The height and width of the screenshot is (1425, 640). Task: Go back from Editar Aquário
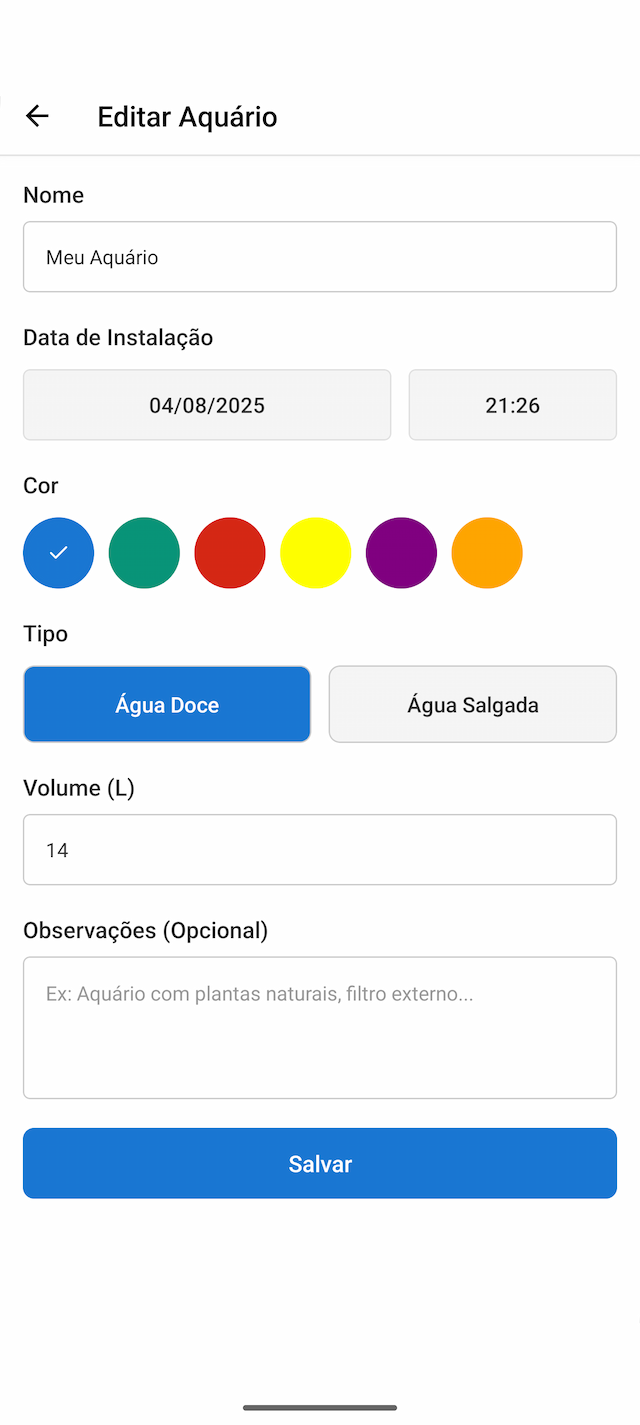click(x=37, y=116)
